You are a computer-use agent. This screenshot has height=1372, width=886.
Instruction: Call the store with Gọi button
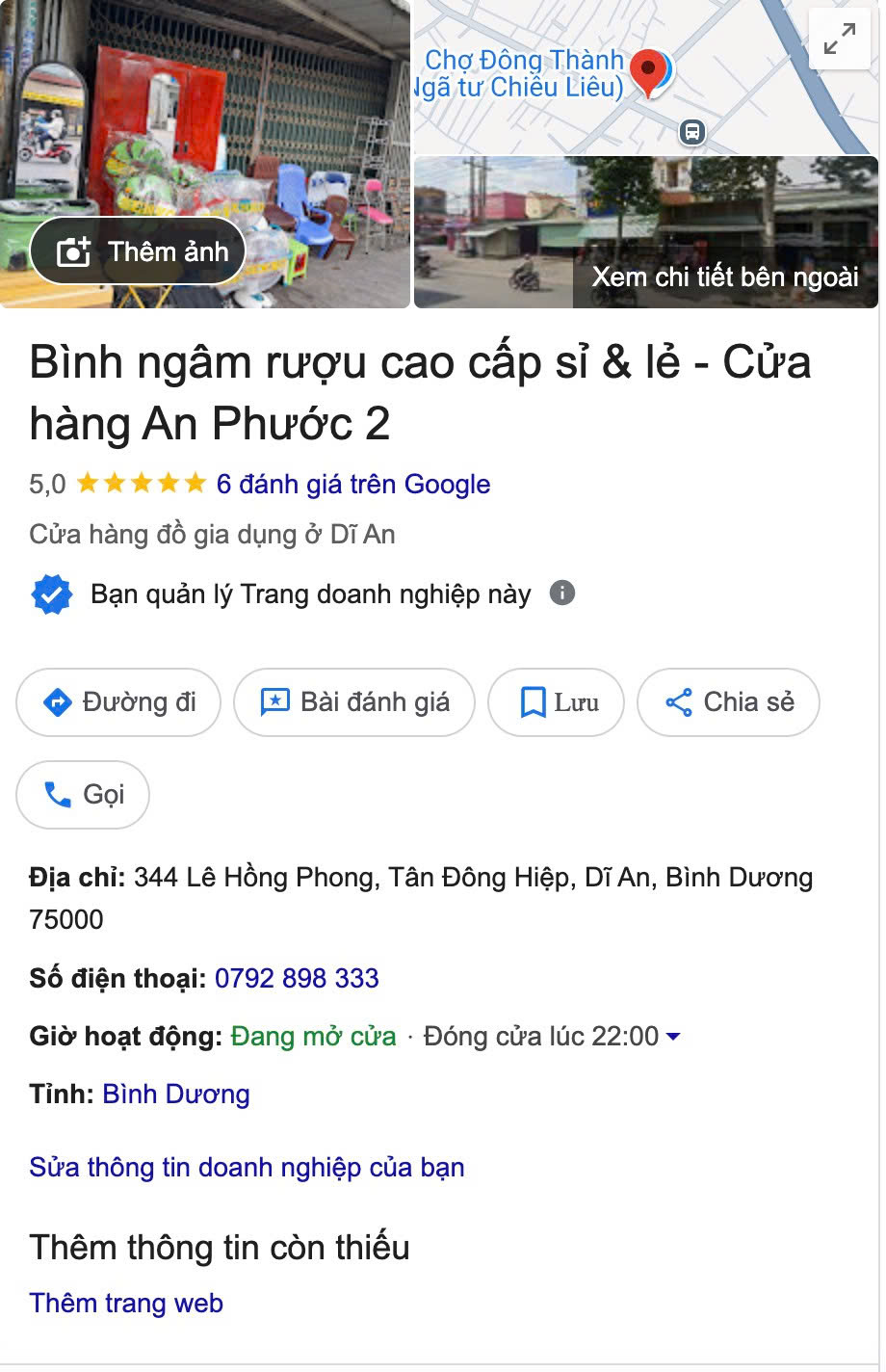(83, 794)
